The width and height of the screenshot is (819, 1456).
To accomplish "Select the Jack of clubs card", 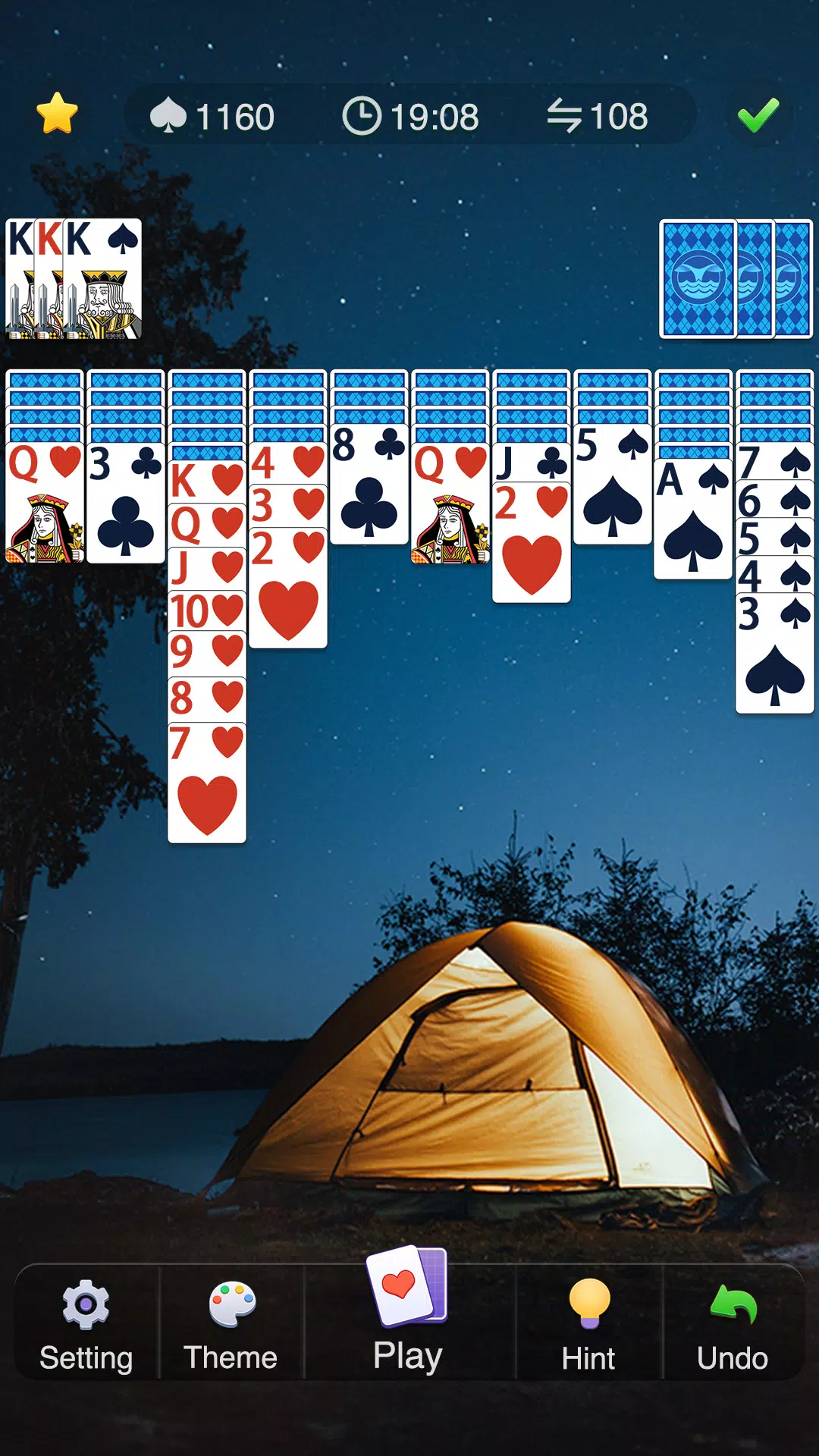I will tap(531, 461).
